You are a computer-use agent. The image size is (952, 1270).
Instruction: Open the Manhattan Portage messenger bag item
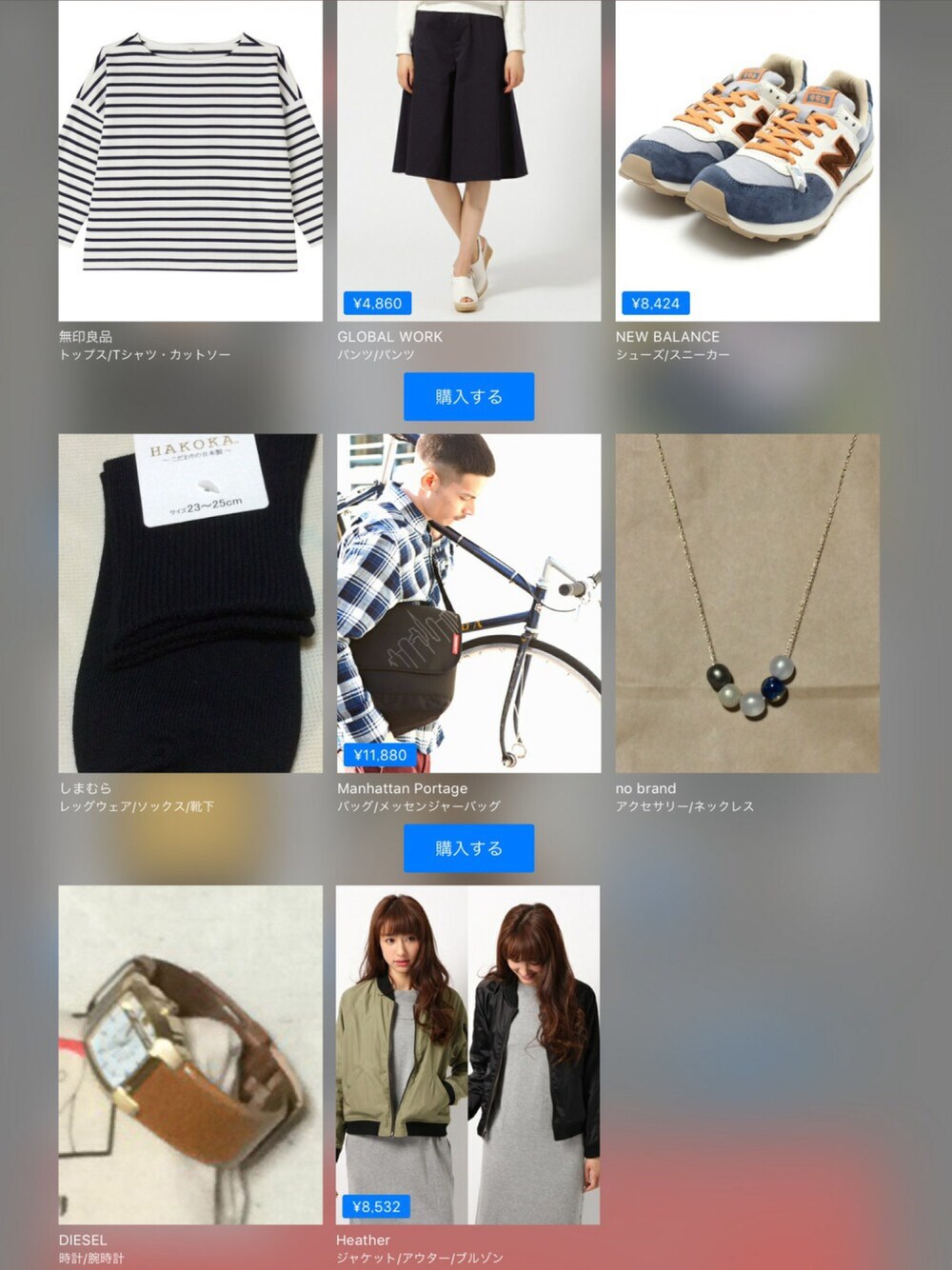468,604
